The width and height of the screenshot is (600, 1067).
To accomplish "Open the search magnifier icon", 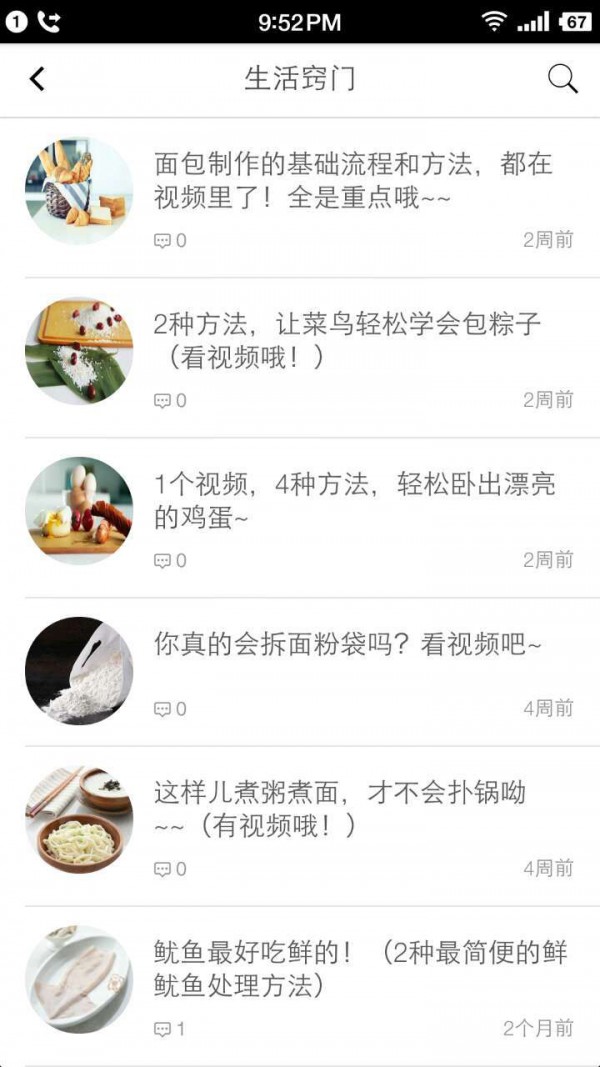I will tap(563, 79).
